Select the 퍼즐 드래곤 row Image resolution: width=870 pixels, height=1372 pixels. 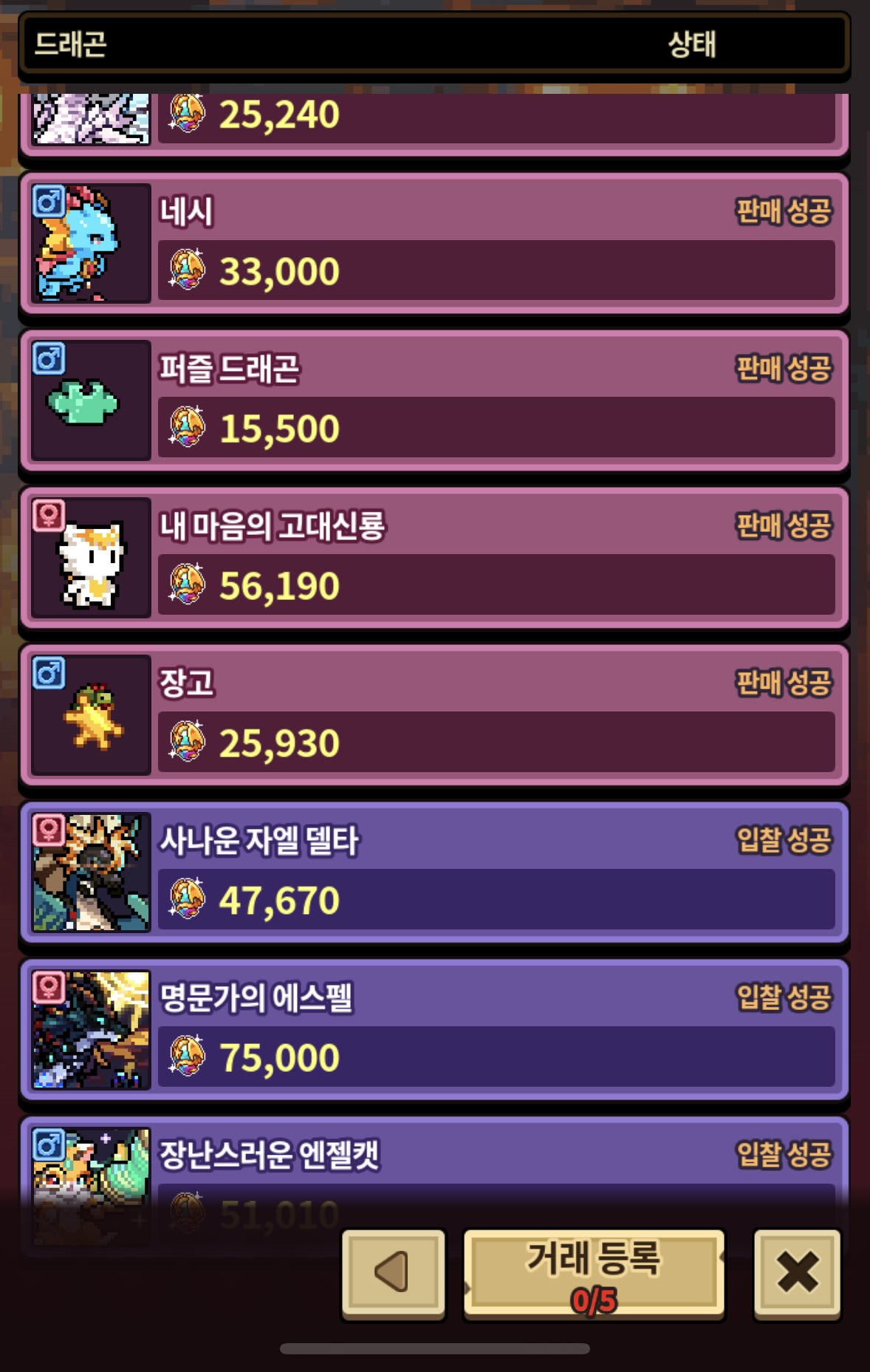coord(434,401)
